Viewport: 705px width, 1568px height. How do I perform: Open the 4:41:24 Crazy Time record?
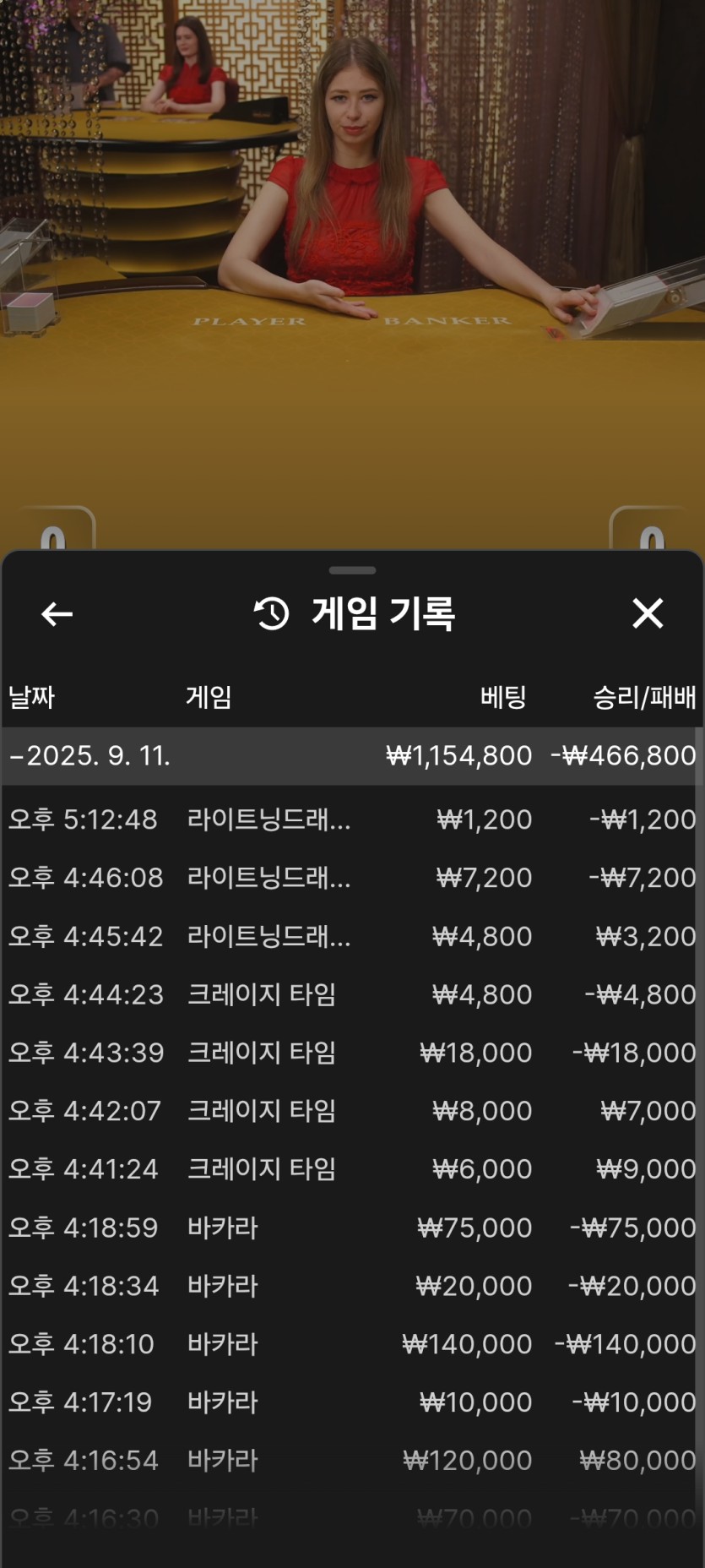352,1169
